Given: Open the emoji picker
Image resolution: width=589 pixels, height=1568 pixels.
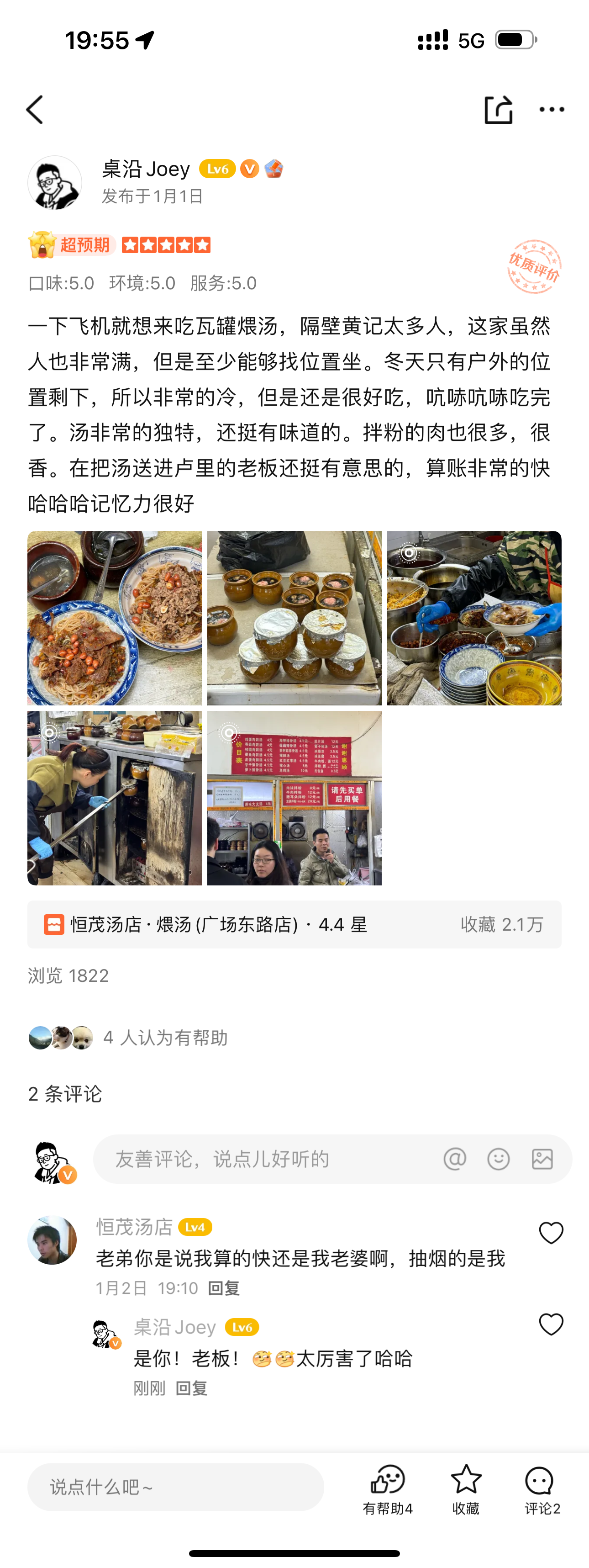Looking at the screenshot, I should tap(498, 1159).
